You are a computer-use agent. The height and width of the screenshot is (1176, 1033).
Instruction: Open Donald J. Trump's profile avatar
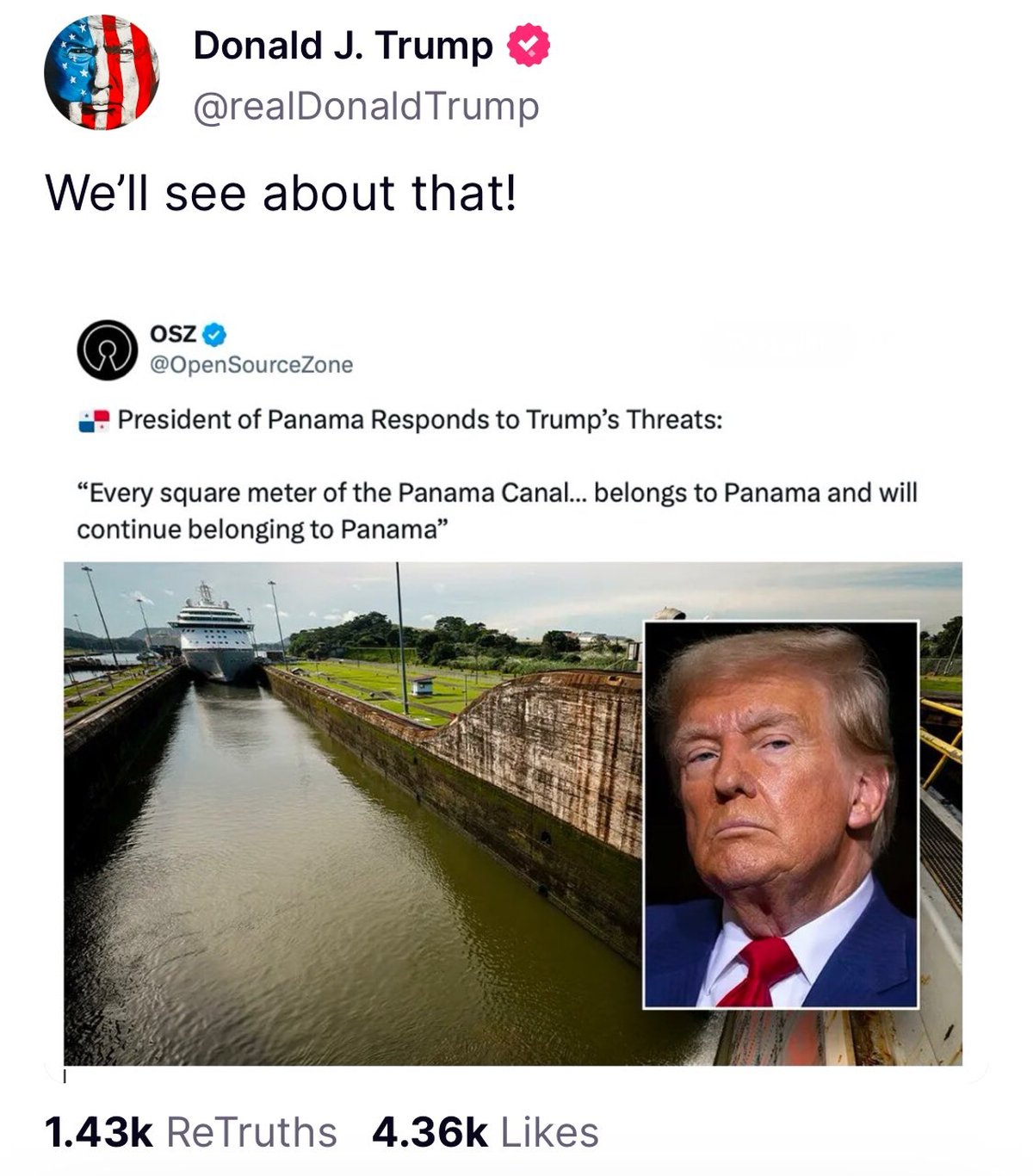tap(102, 73)
